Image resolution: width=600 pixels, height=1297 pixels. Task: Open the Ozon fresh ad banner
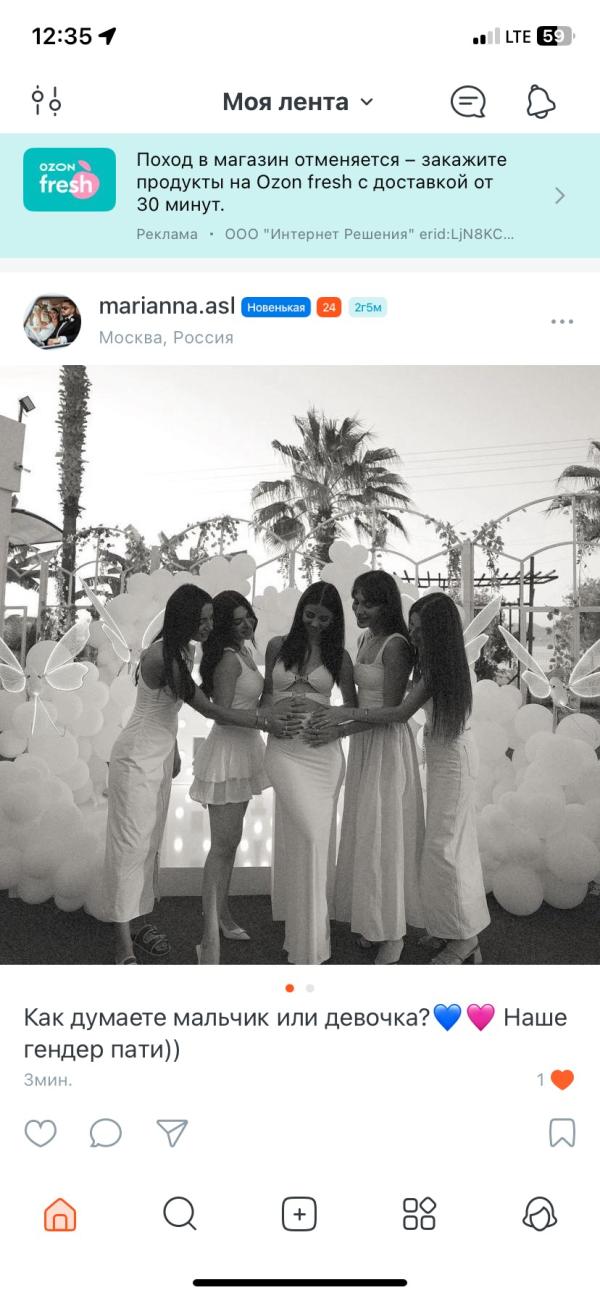coord(300,195)
